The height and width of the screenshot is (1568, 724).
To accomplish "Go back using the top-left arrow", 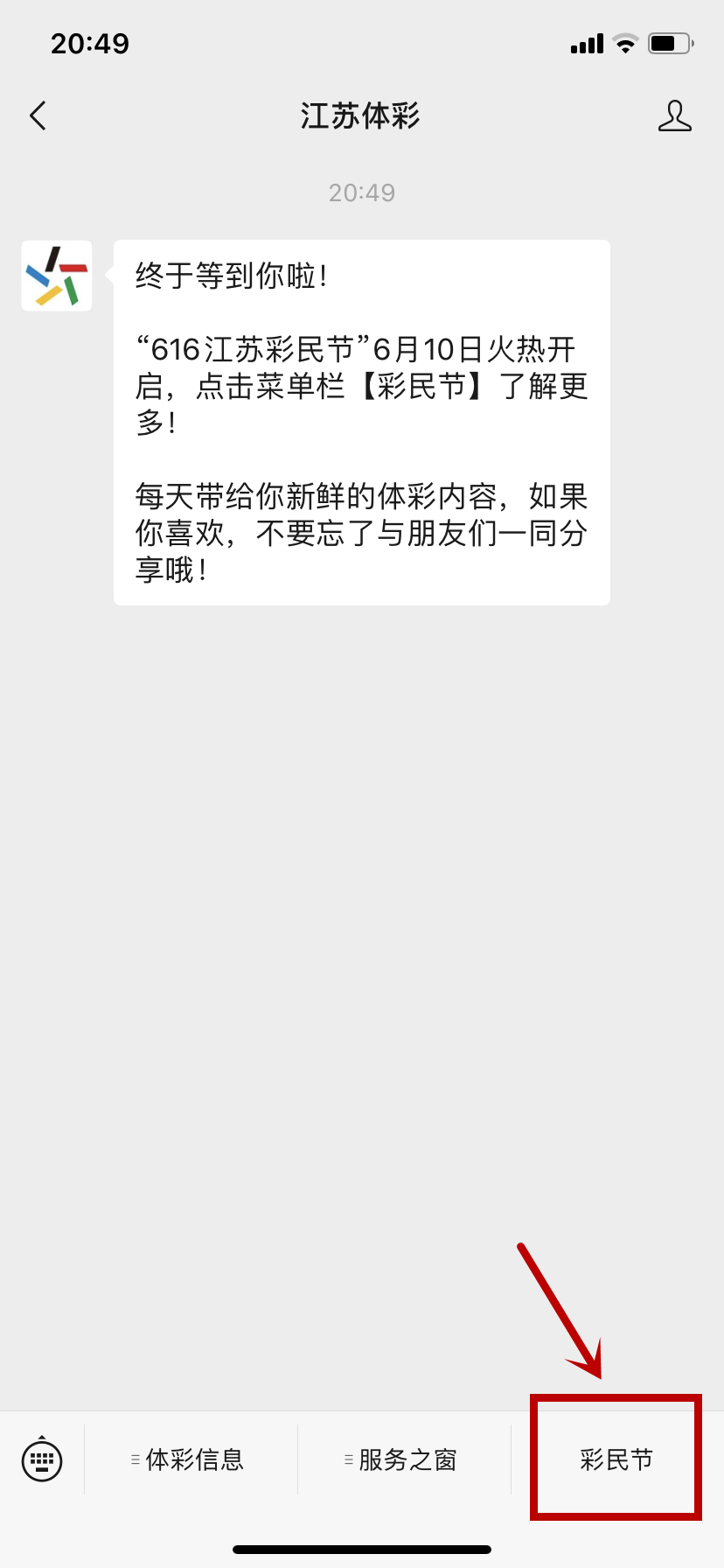I will click(38, 115).
